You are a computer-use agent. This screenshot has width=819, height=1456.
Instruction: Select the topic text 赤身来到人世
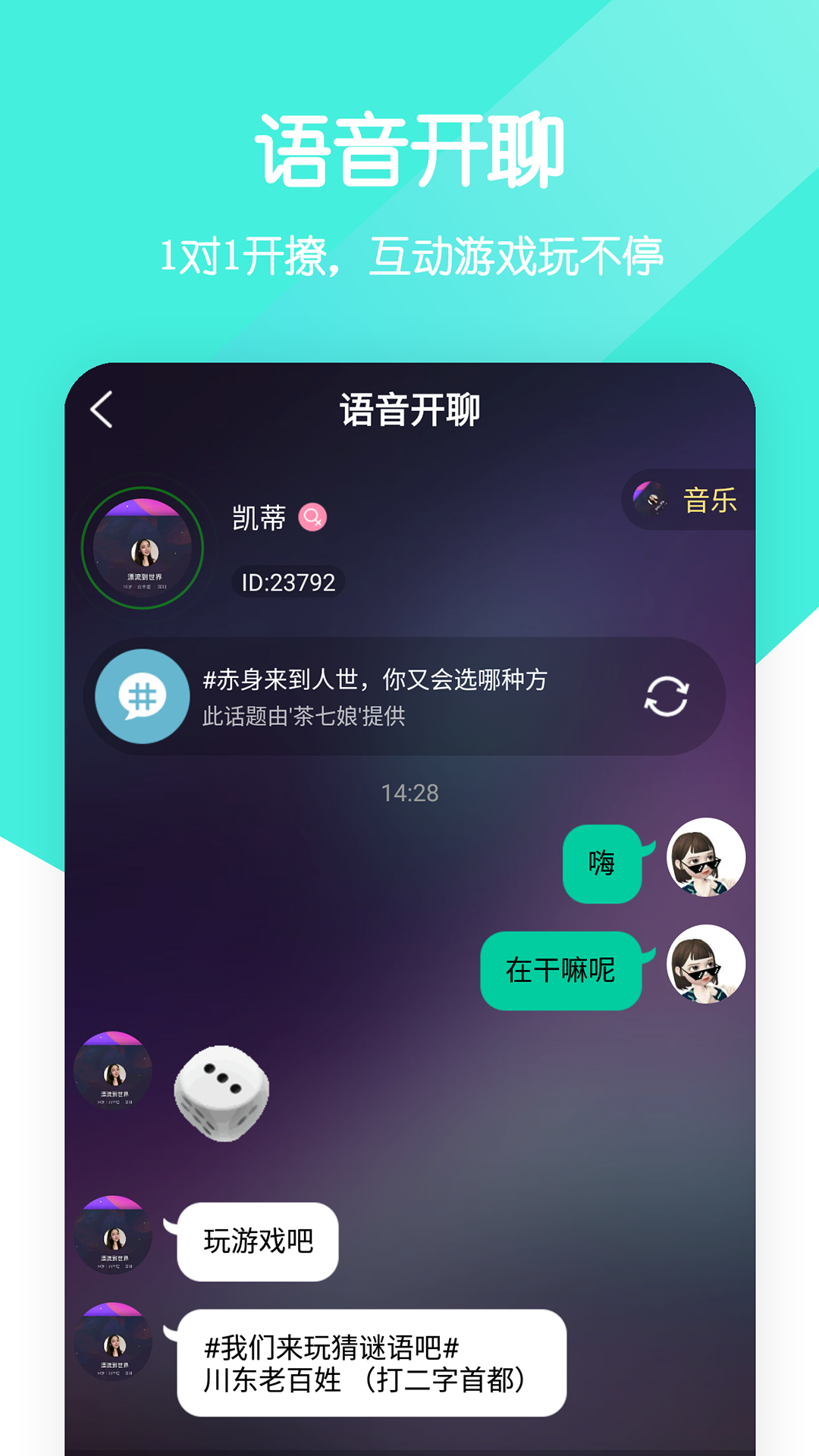[x=377, y=681]
